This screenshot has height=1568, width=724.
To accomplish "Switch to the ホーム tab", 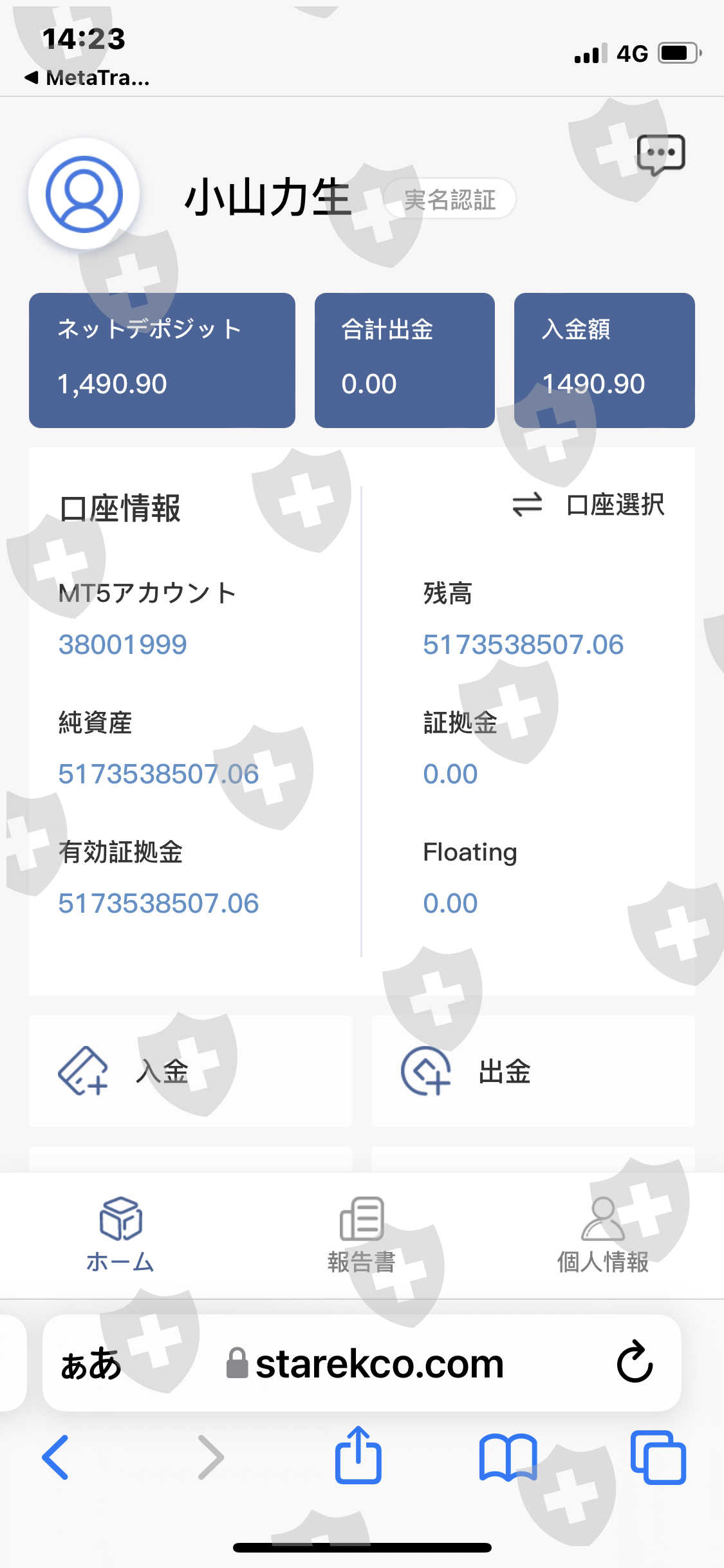I will click(120, 1235).
